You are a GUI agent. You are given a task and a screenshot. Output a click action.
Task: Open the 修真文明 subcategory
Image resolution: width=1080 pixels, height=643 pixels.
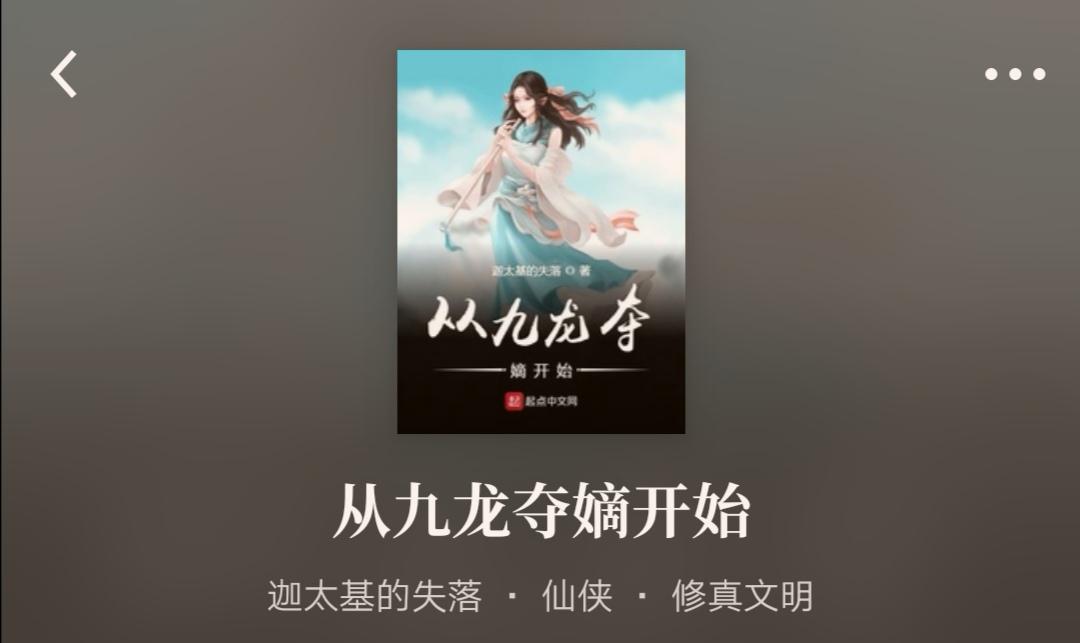[742, 597]
